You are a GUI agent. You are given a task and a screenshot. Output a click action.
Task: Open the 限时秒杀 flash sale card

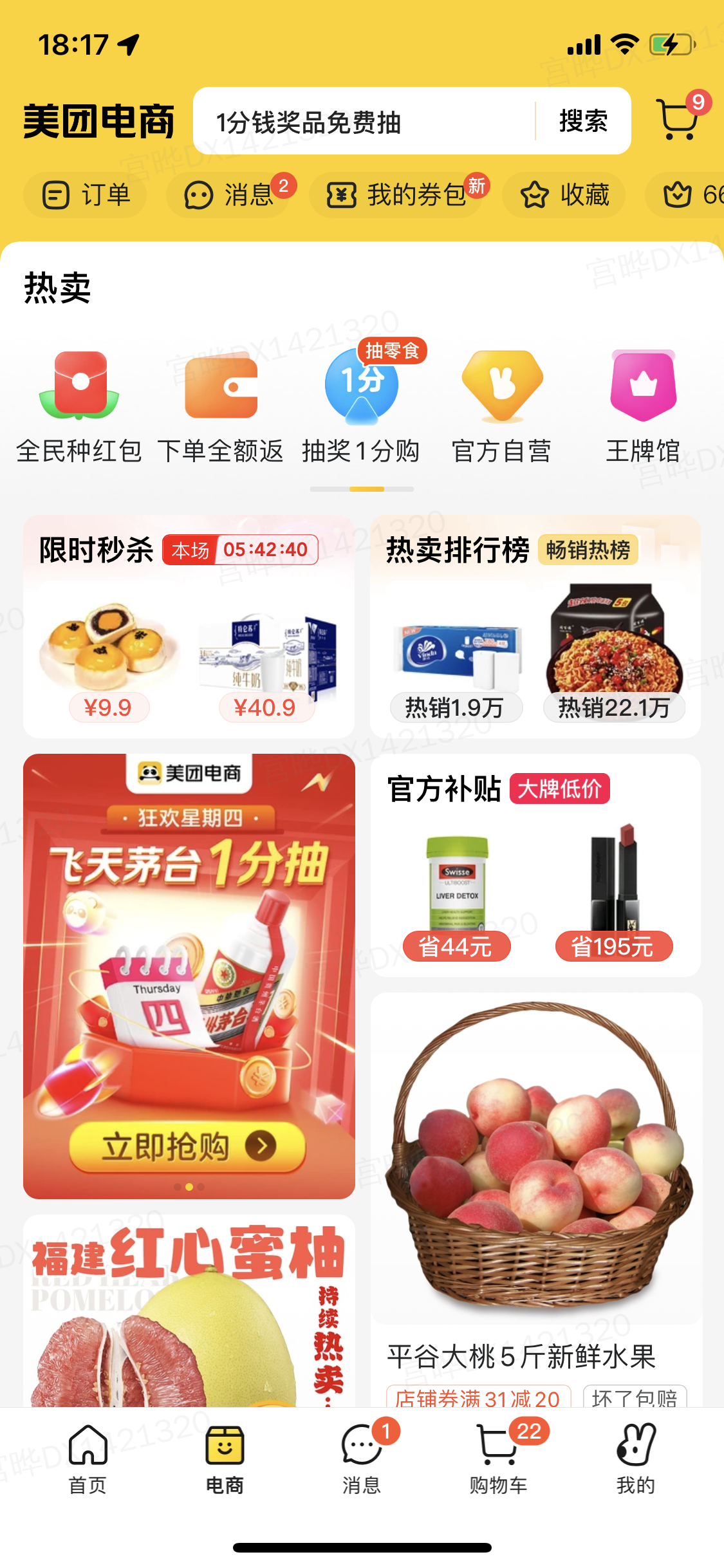click(189, 628)
